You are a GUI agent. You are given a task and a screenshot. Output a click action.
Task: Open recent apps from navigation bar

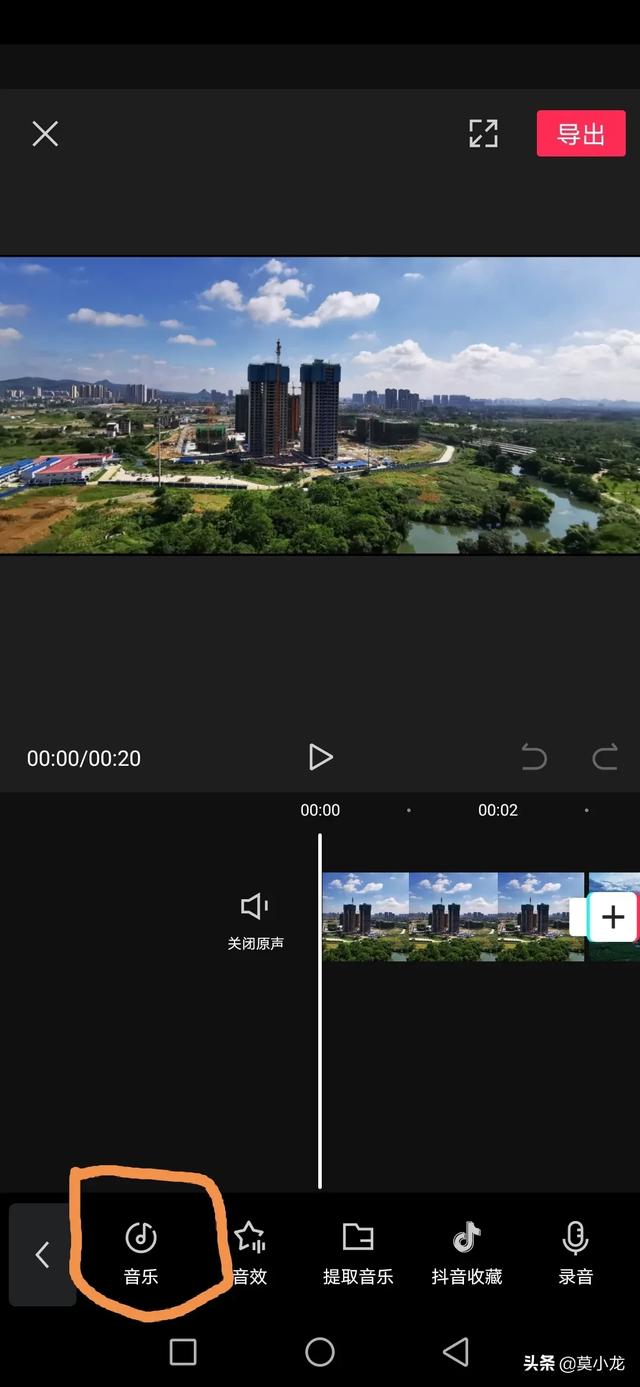[183, 1352]
